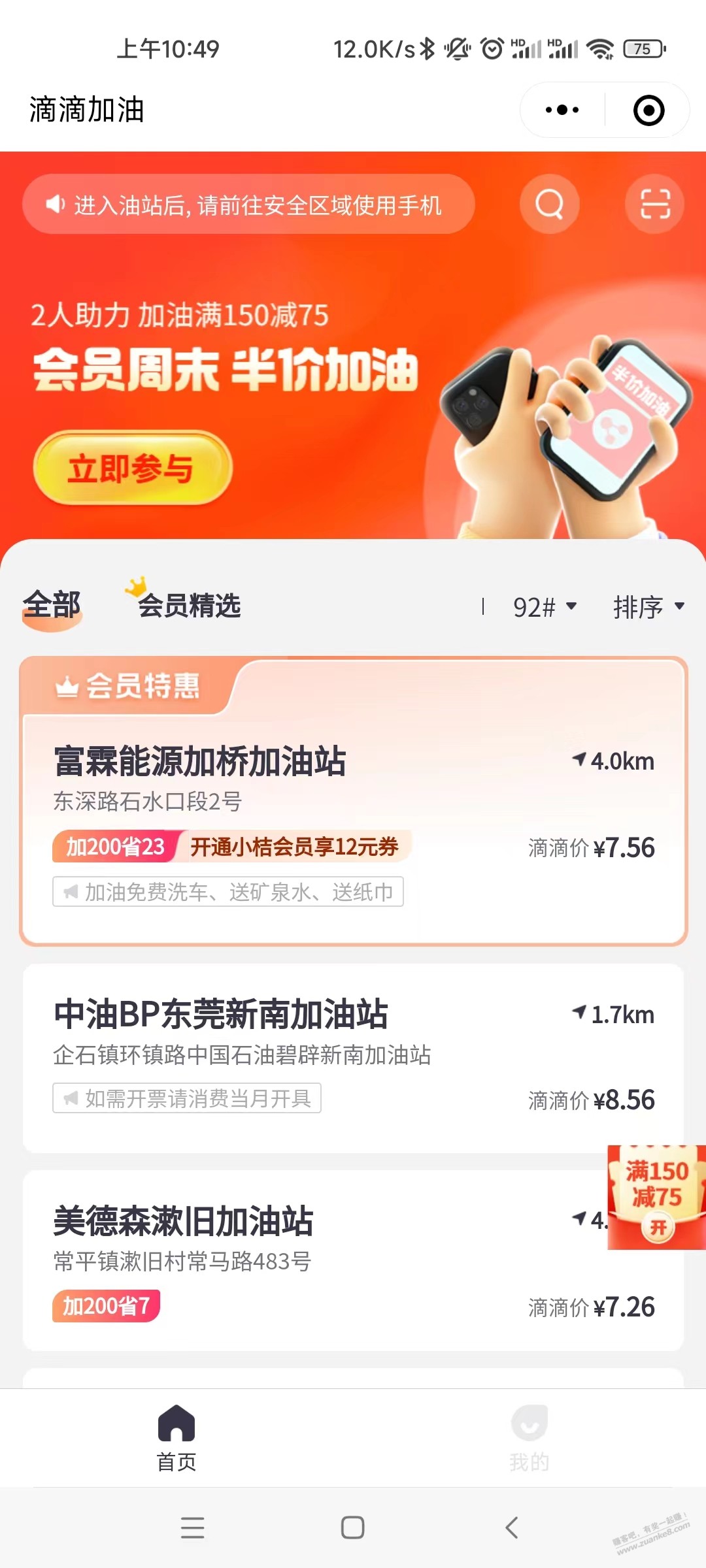Screen dimensions: 706x1568
Task: Open the mini program more options menu
Action: pos(562,110)
